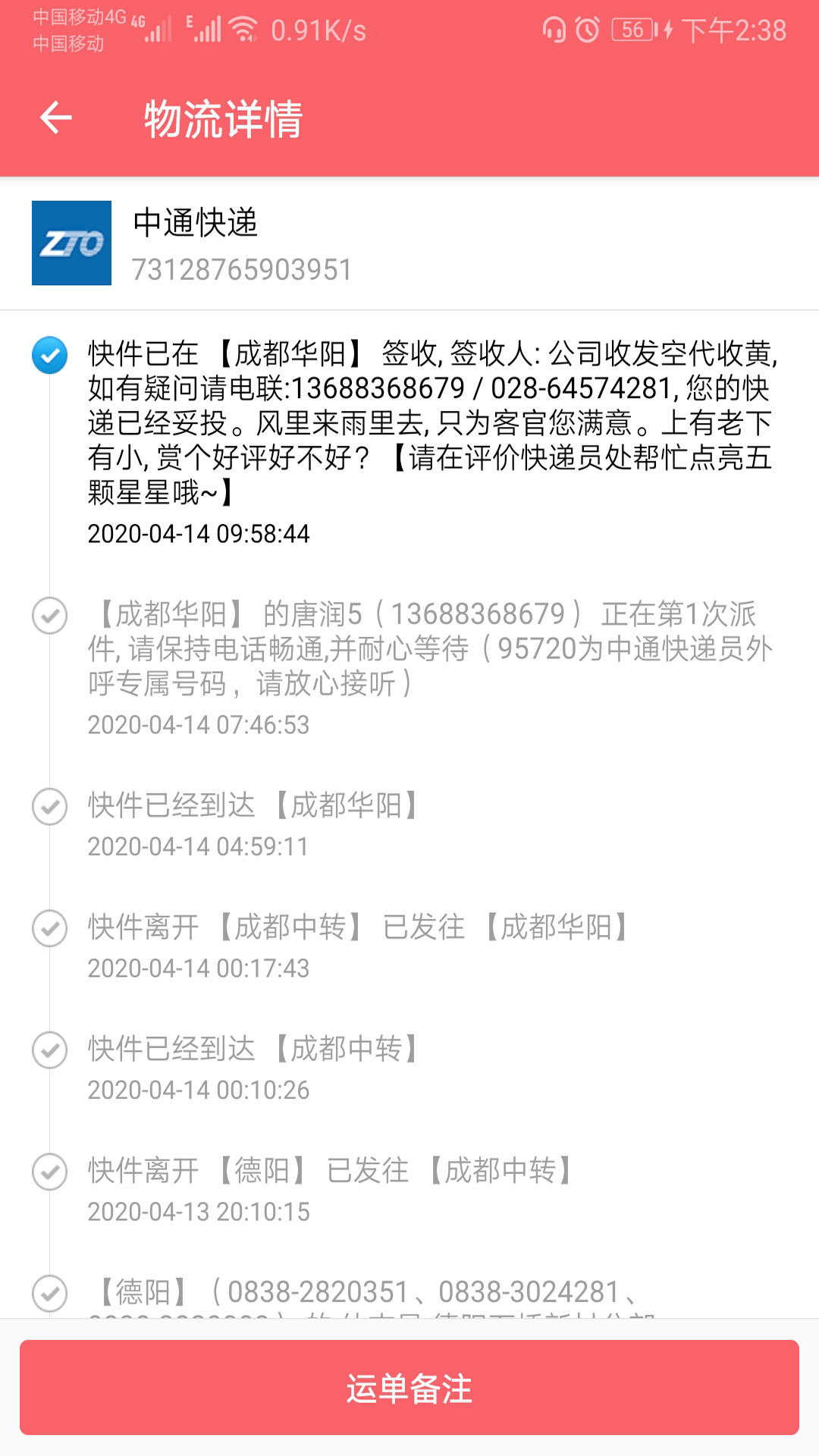Screen dimensions: 819x1456
Task: Tap the back arrow to exit 物流详情
Action: [x=55, y=118]
